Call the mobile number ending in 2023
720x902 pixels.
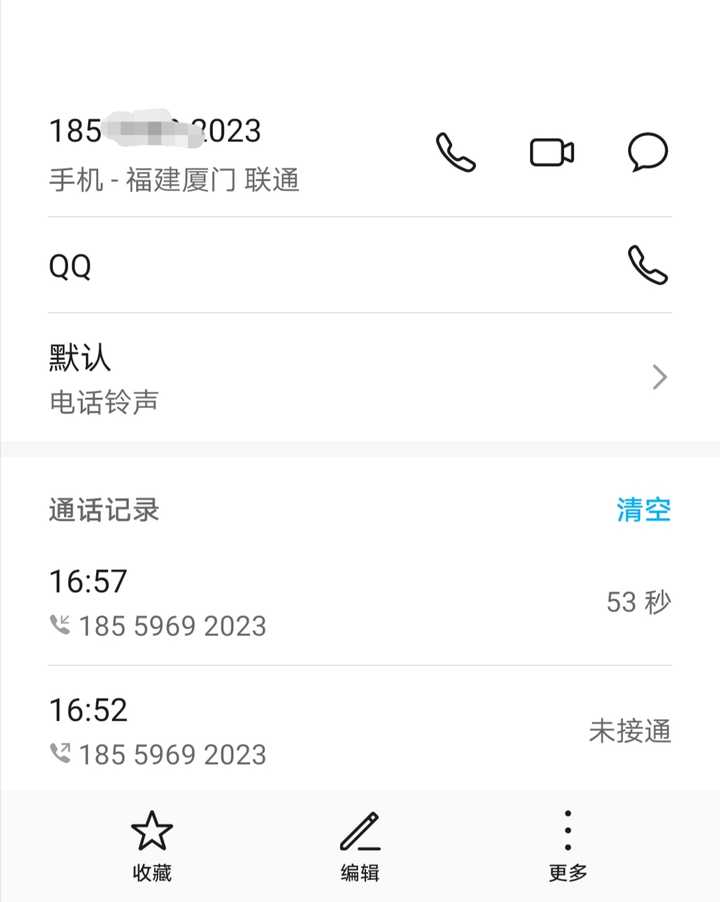coord(456,153)
